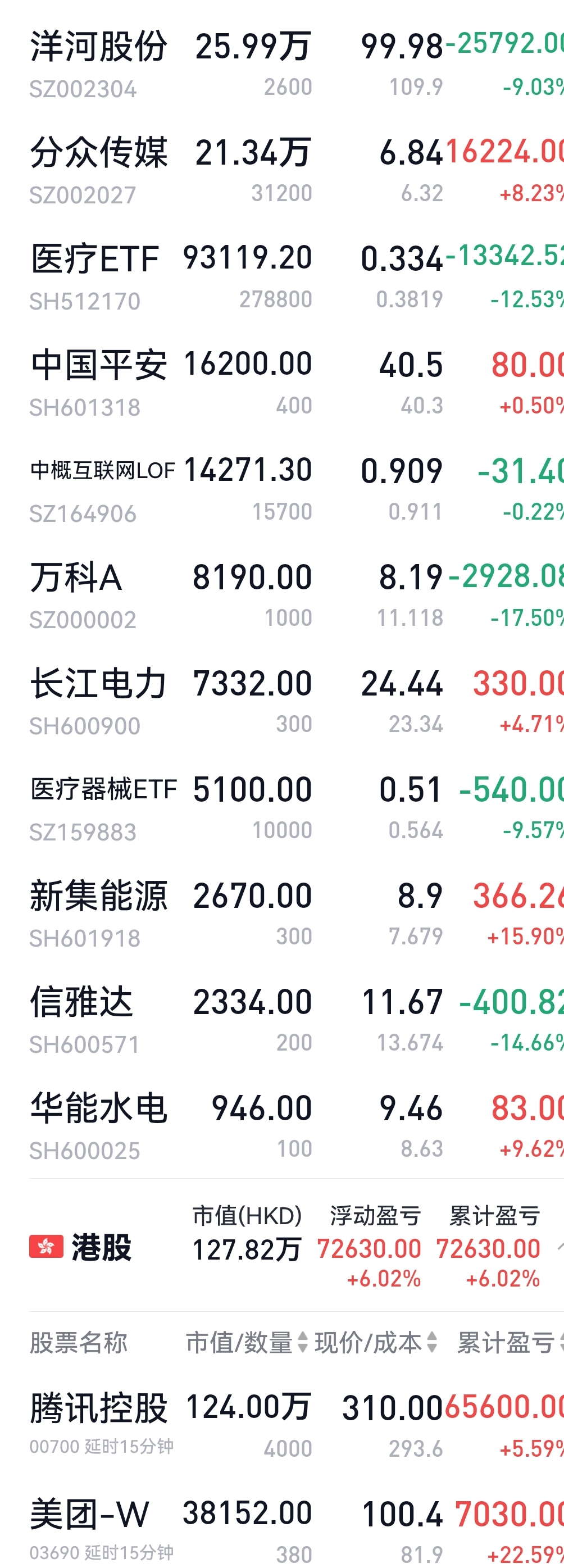
Task: Collapse the 港股 section header
Action: (558, 1247)
